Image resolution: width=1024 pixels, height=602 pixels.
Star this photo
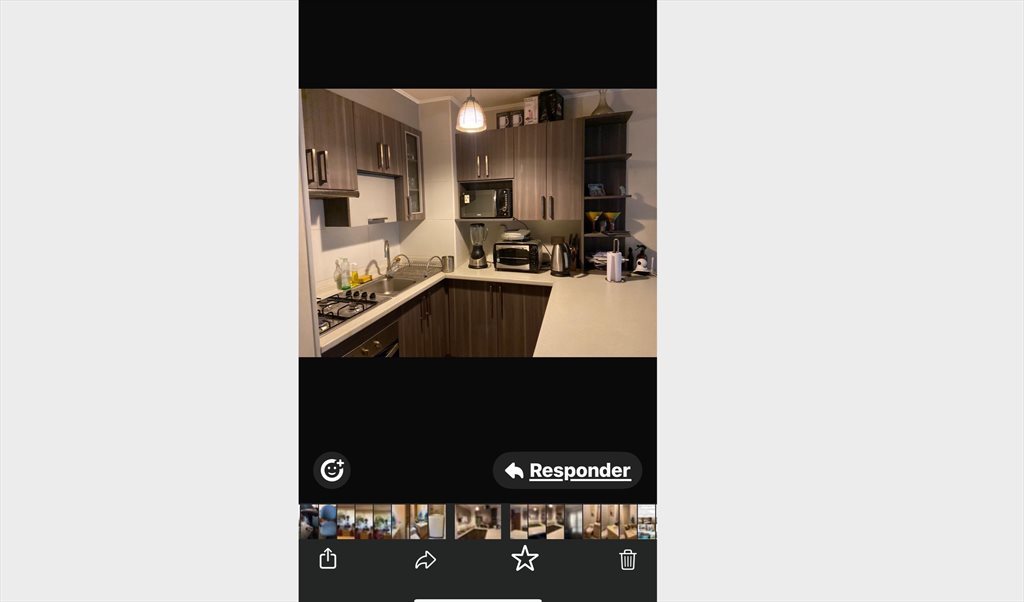click(525, 559)
